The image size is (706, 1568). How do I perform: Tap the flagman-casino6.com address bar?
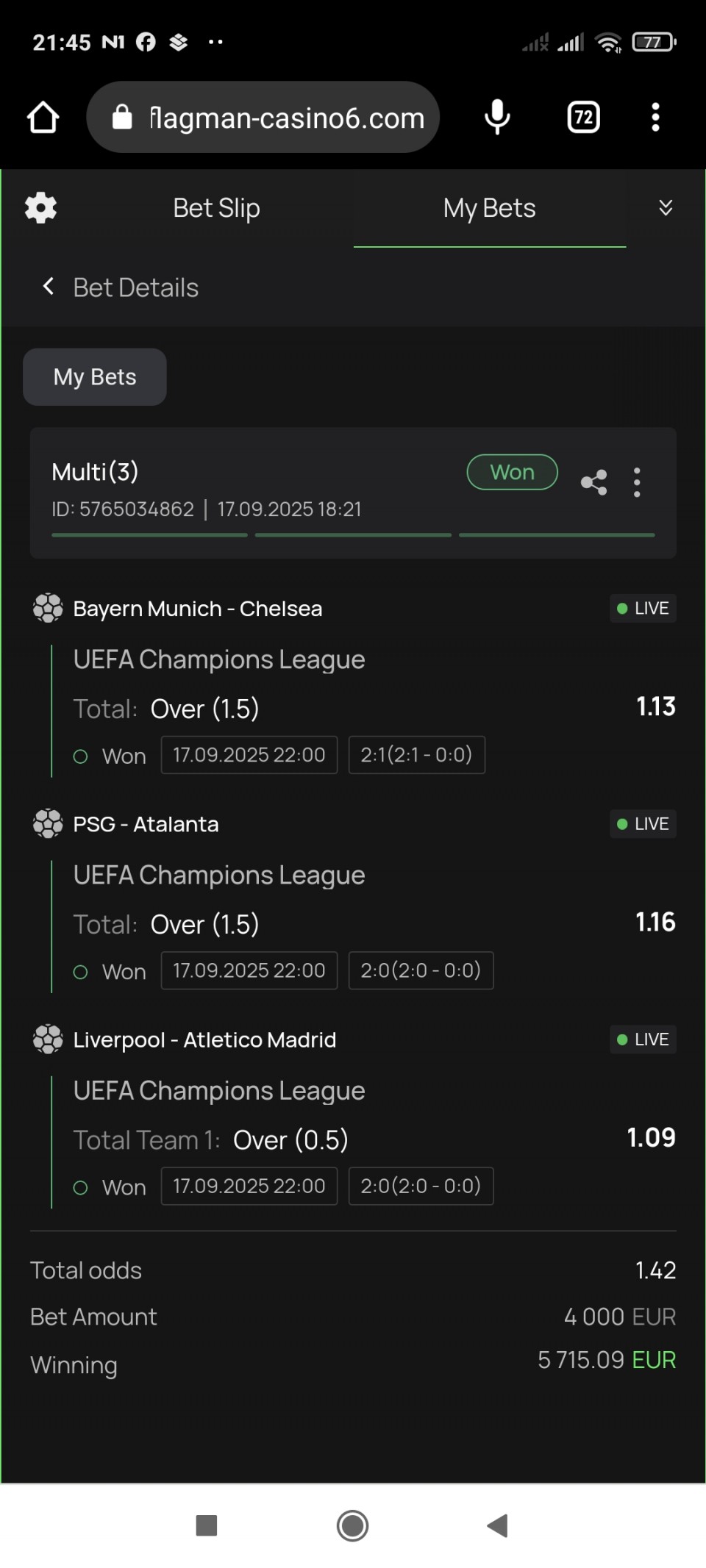tap(263, 118)
